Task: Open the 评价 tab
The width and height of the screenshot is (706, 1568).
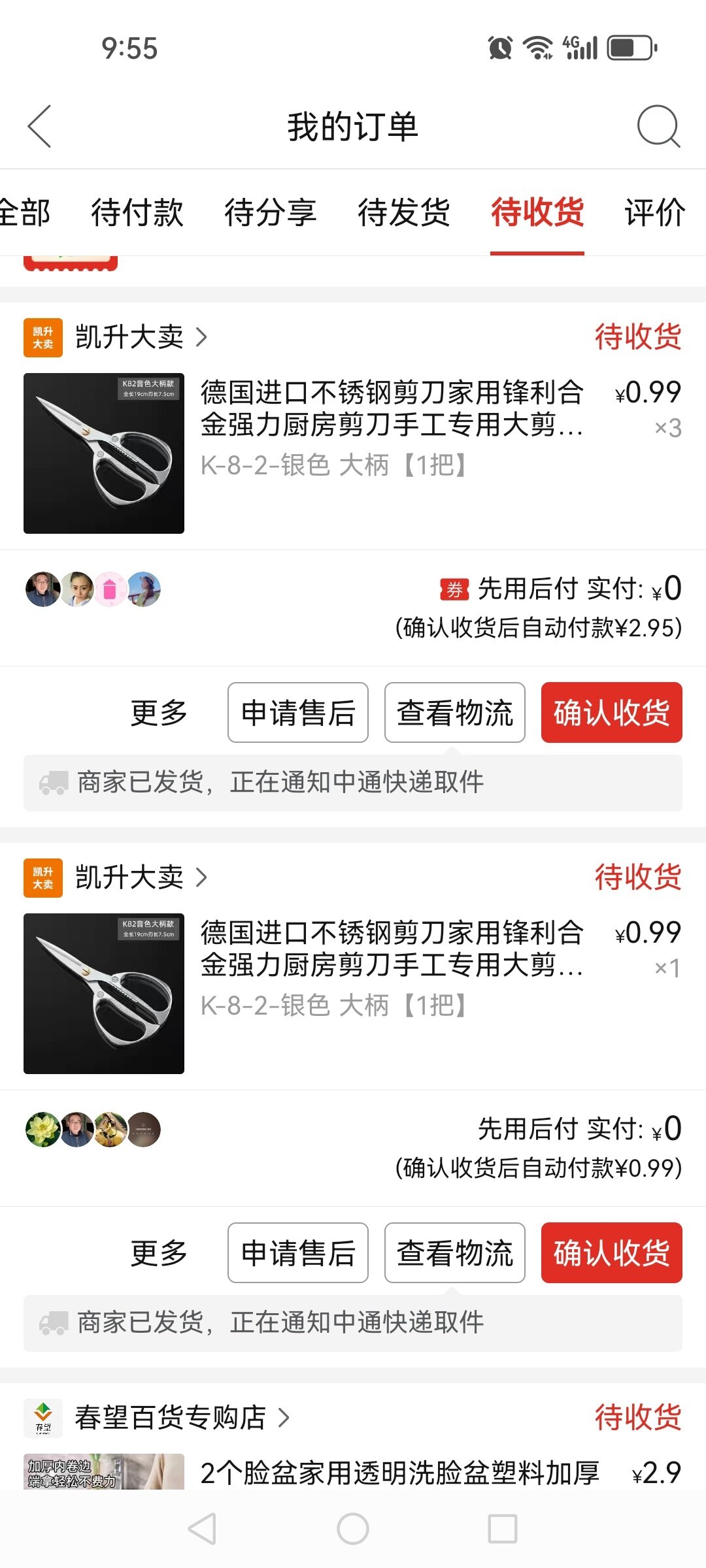Action: click(x=655, y=212)
